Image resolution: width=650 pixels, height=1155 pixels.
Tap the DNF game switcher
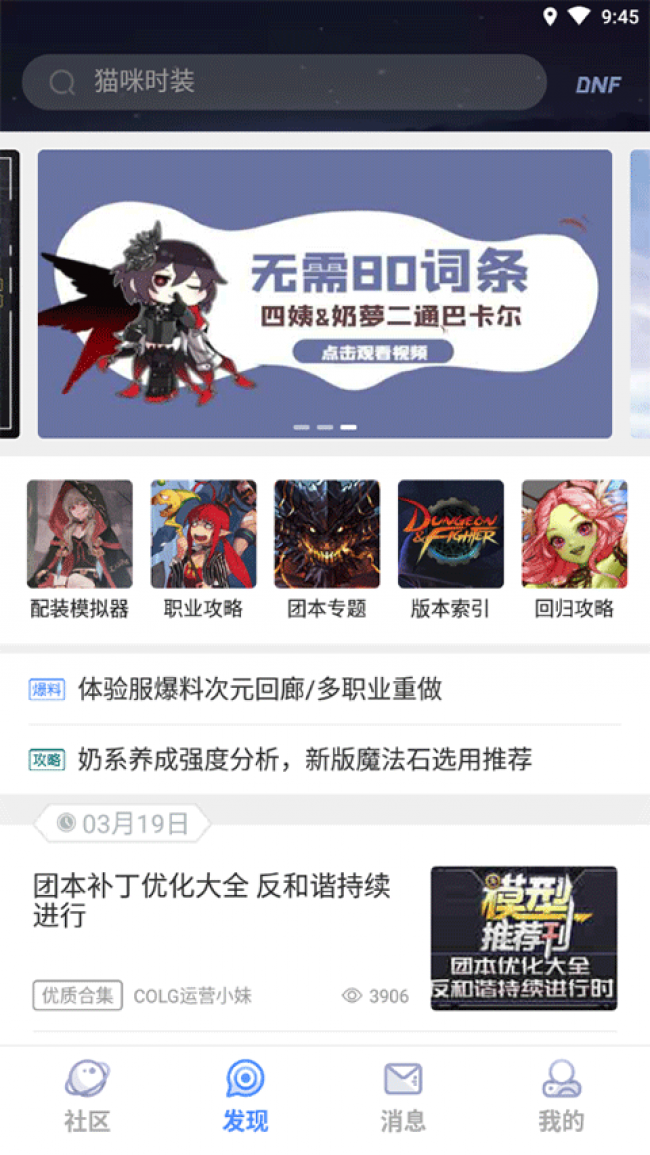(598, 84)
